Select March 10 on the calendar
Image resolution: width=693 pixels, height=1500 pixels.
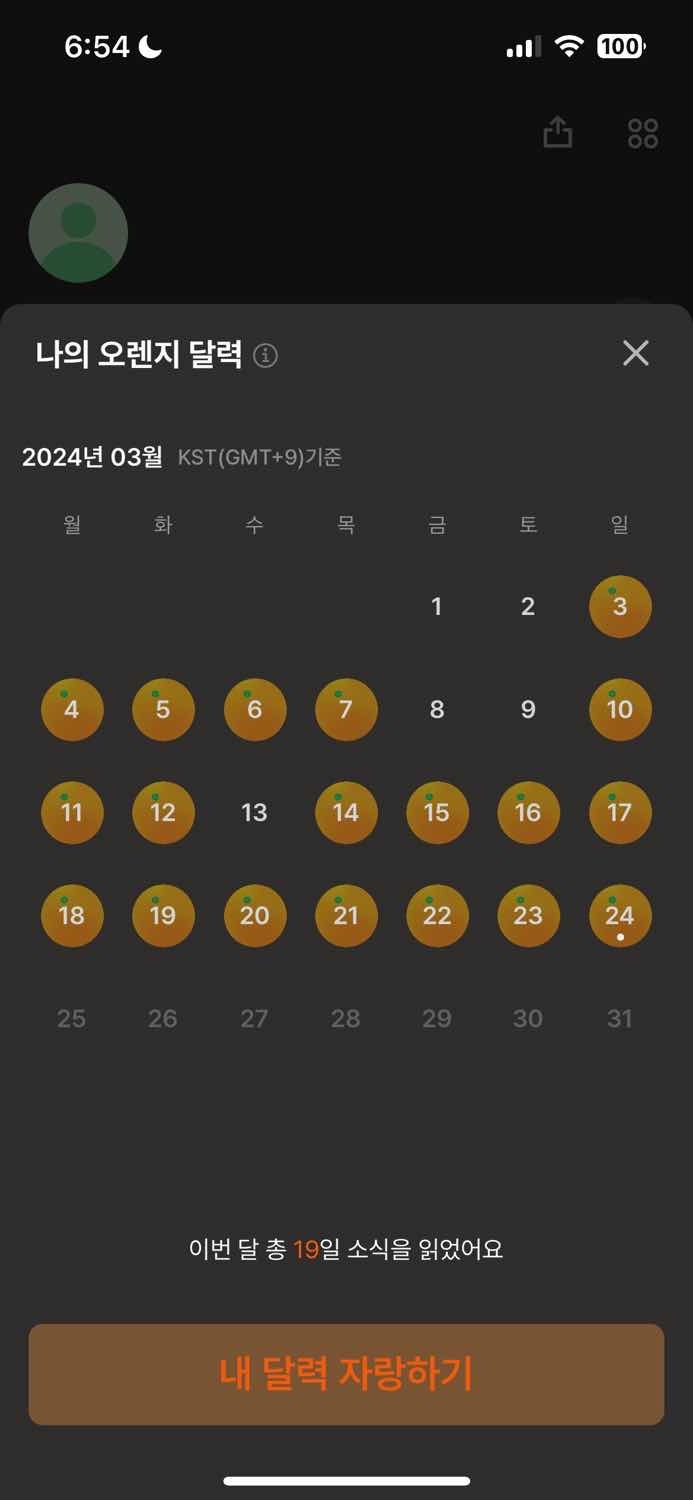(620, 709)
